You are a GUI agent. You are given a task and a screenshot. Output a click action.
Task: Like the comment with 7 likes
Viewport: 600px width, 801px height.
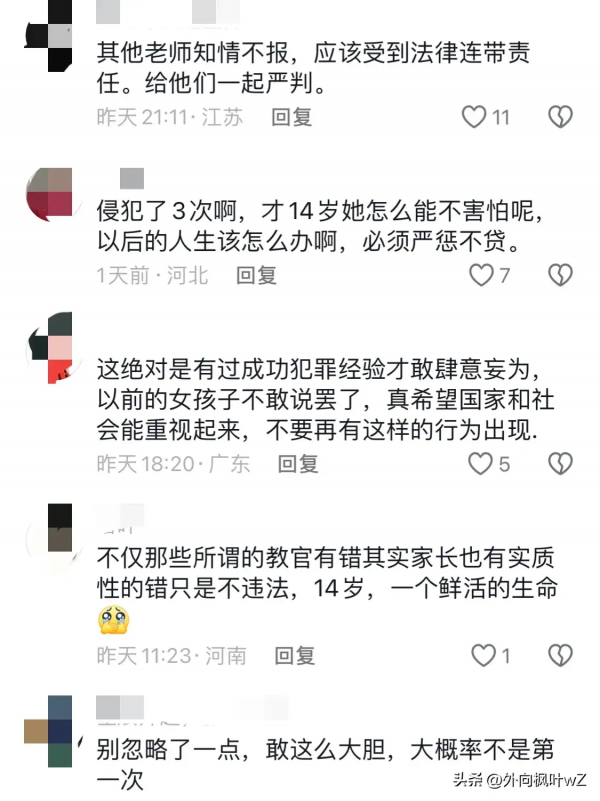pos(482,275)
